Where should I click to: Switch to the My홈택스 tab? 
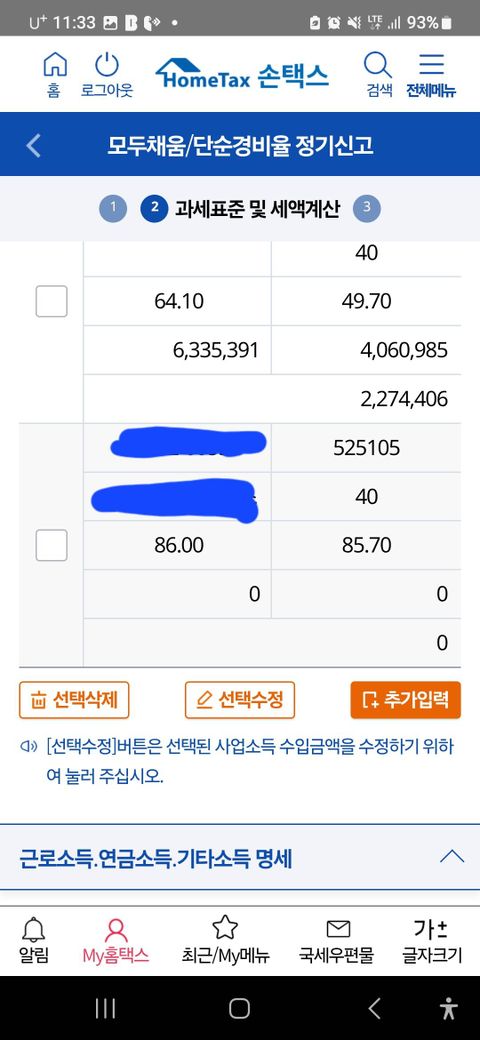116,940
